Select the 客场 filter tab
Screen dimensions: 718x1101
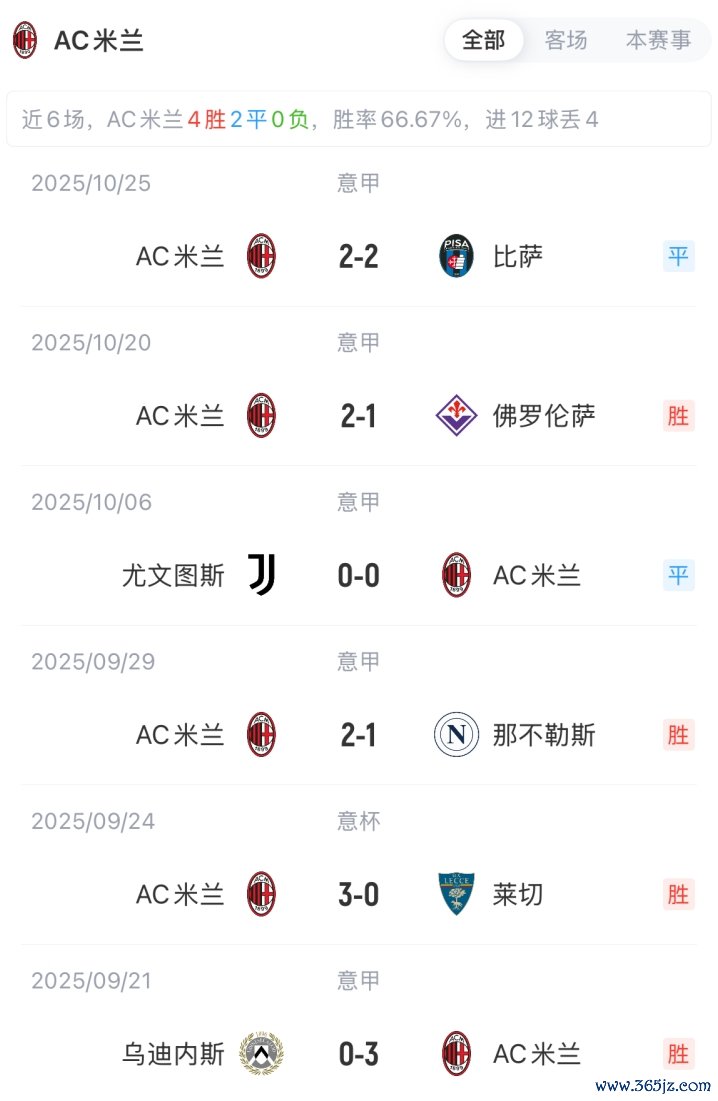coord(565,40)
